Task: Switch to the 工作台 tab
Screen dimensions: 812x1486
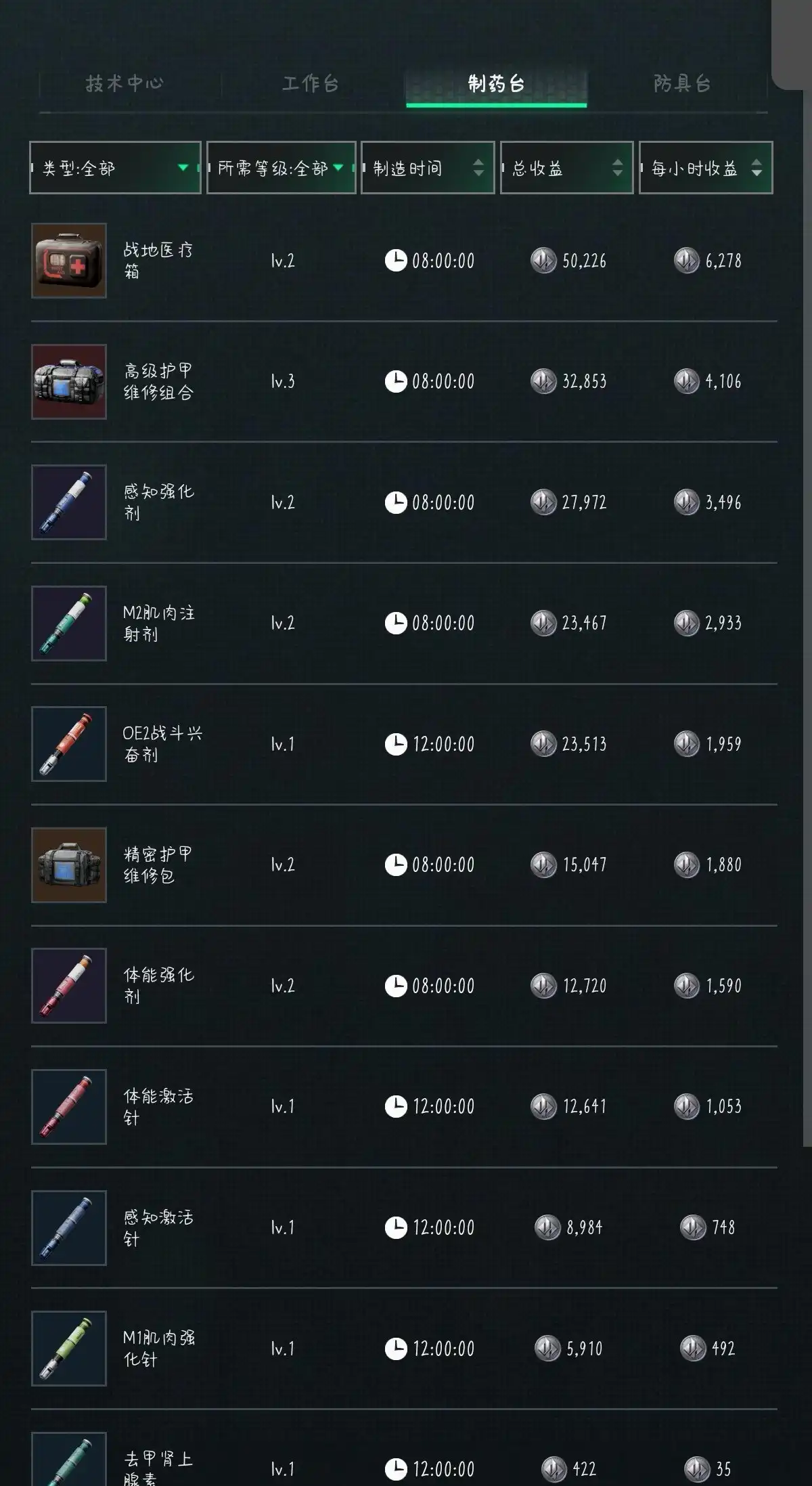Action: pyautogui.click(x=311, y=84)
